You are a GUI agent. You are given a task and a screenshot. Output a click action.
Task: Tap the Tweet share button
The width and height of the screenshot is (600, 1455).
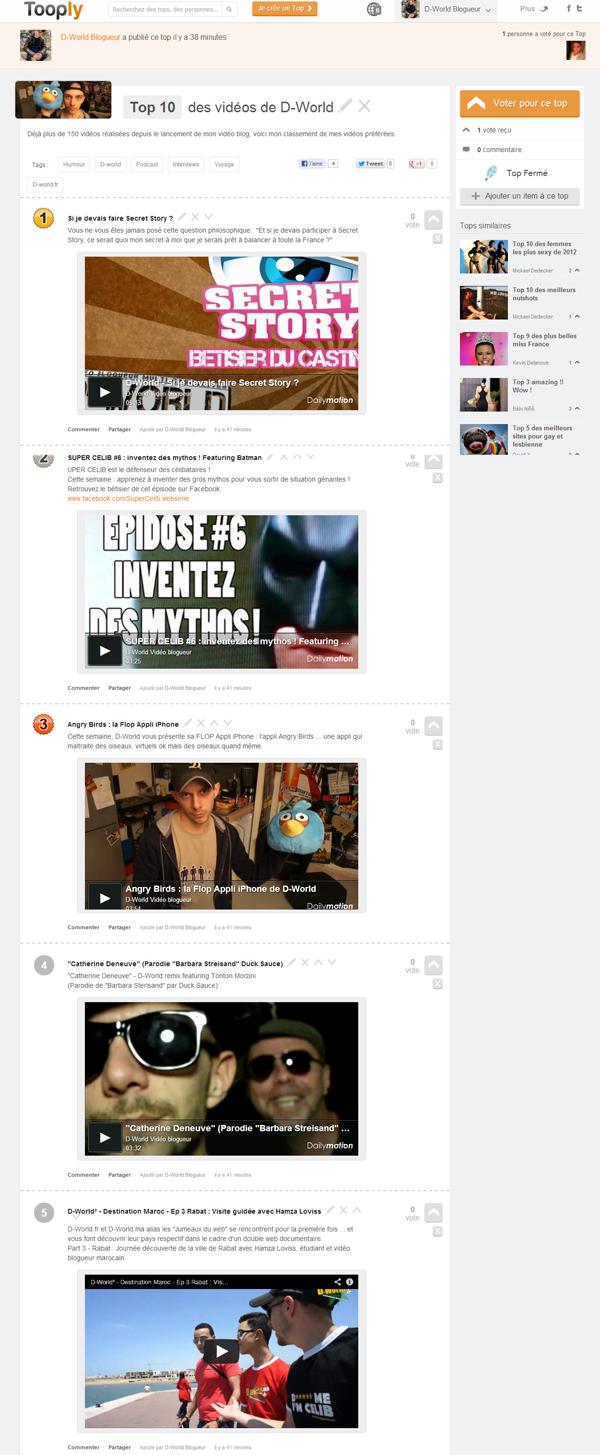tap(370, 163)
